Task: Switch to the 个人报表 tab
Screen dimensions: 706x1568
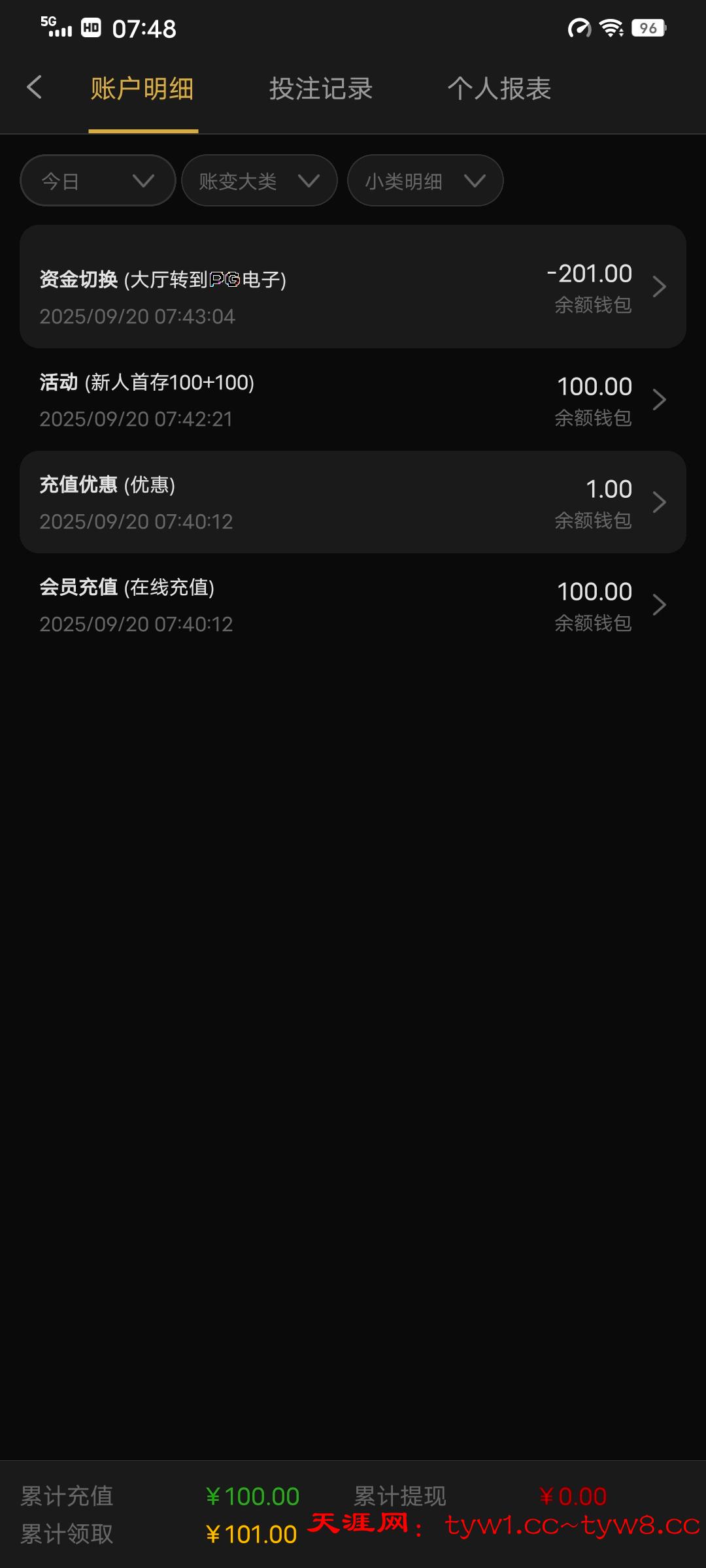Action: pyautogui.click(x=499, y=89)
